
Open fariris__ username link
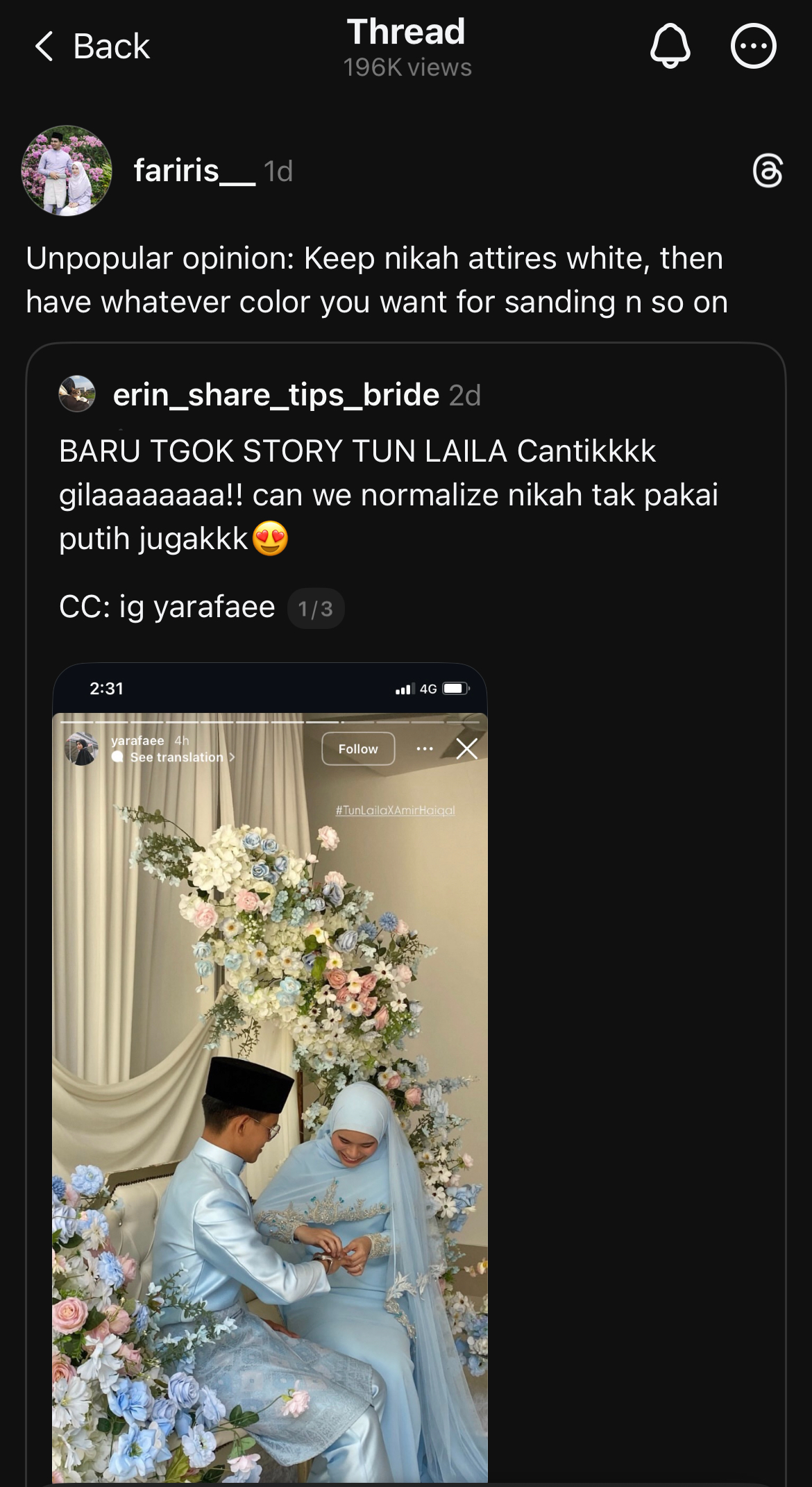click(194, 171)
